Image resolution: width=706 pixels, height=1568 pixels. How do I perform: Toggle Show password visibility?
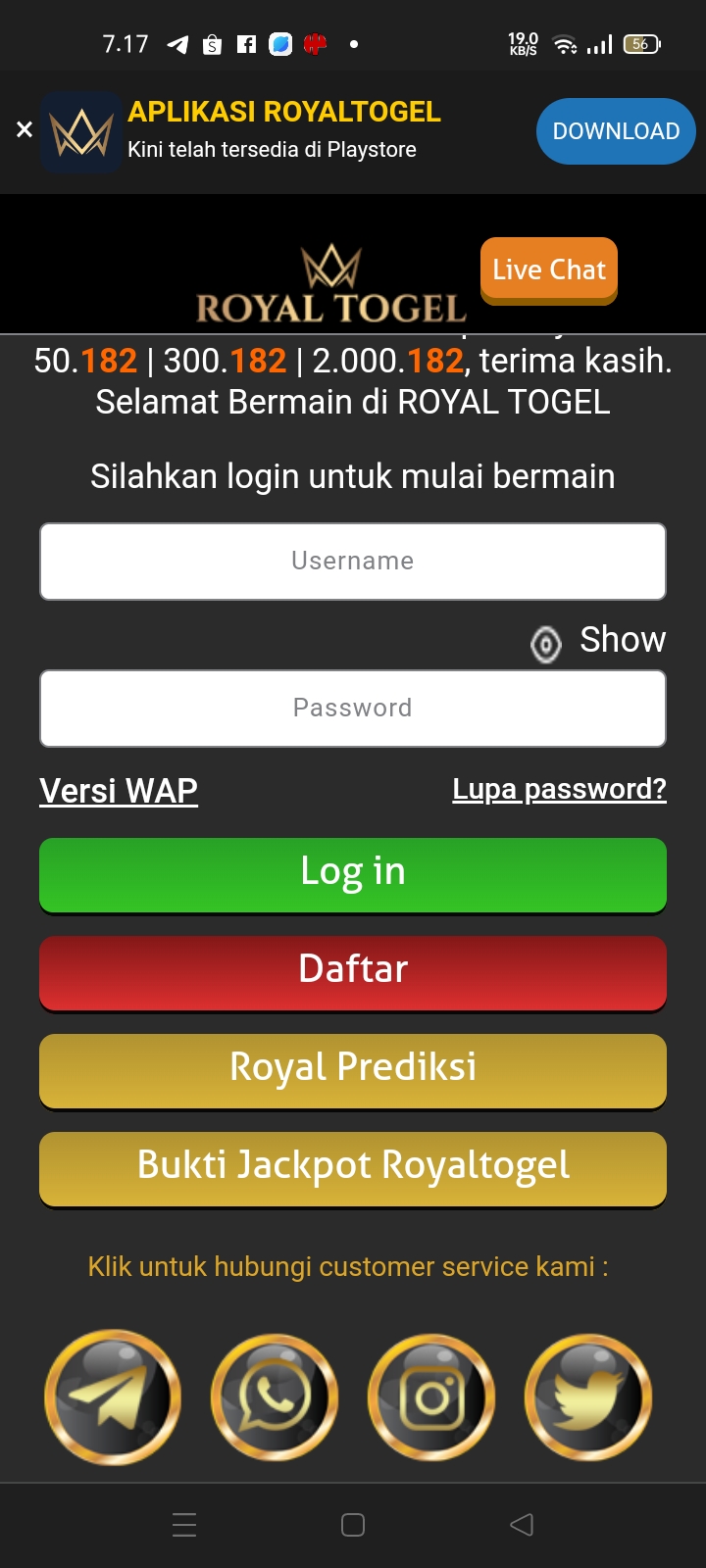598,641
